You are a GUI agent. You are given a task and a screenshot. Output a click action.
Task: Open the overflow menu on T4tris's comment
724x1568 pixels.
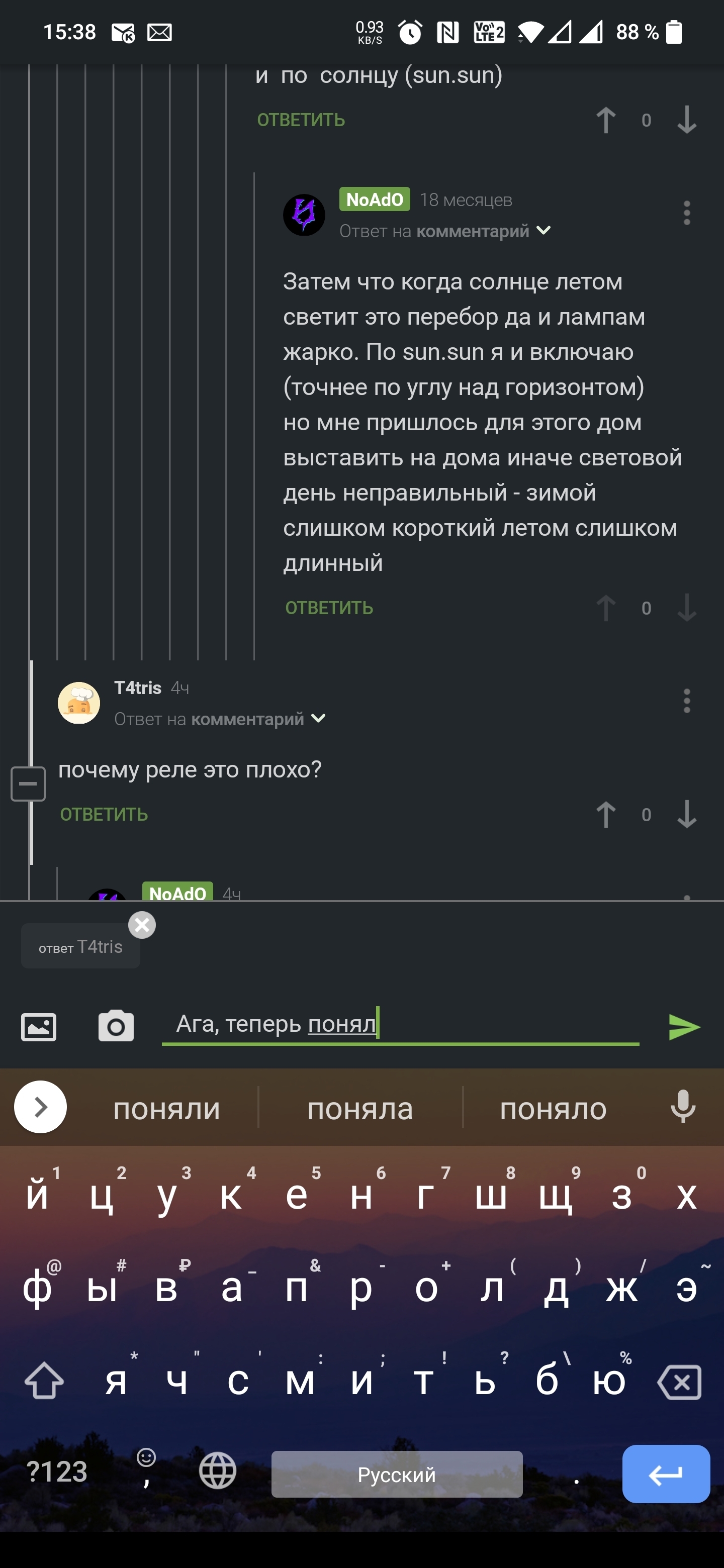point(686,701)
